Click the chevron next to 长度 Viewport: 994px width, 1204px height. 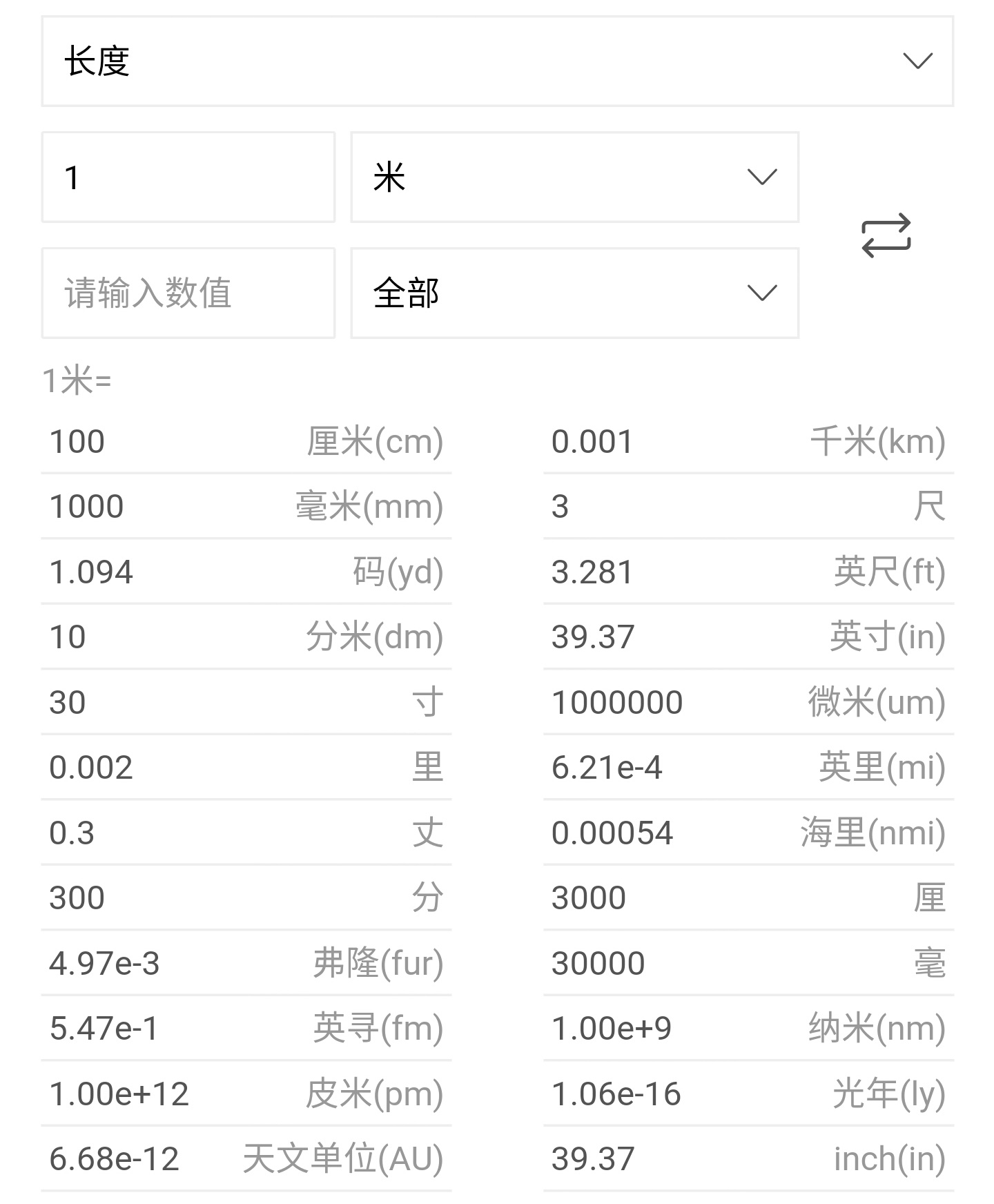[x=918, y=61]
